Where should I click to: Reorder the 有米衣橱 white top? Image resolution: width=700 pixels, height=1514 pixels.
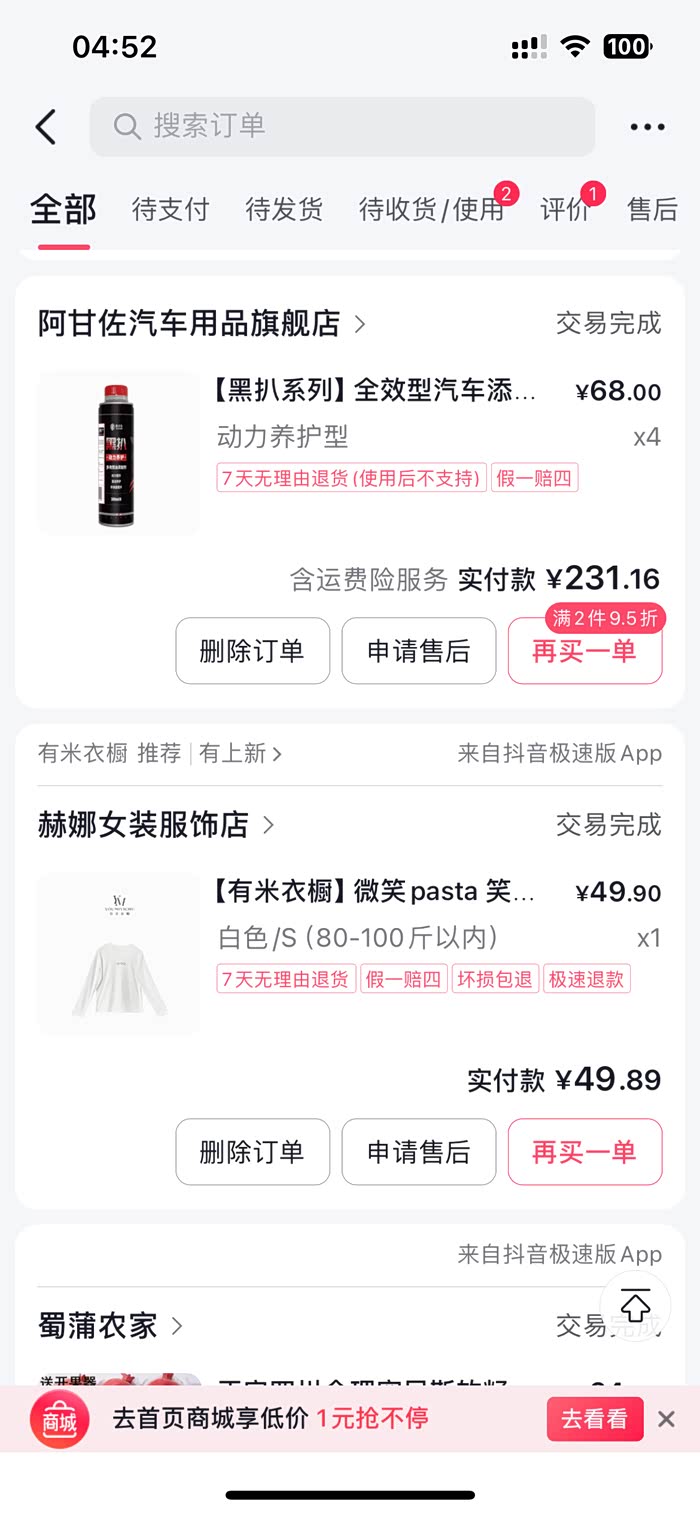584,1152
